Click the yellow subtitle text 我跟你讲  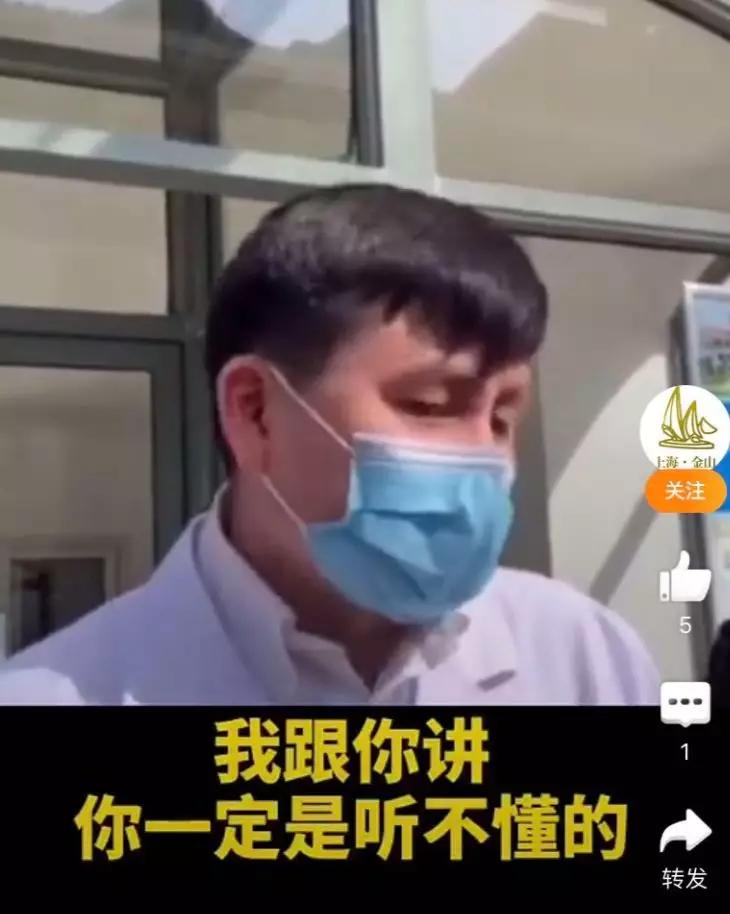[350, 755]
